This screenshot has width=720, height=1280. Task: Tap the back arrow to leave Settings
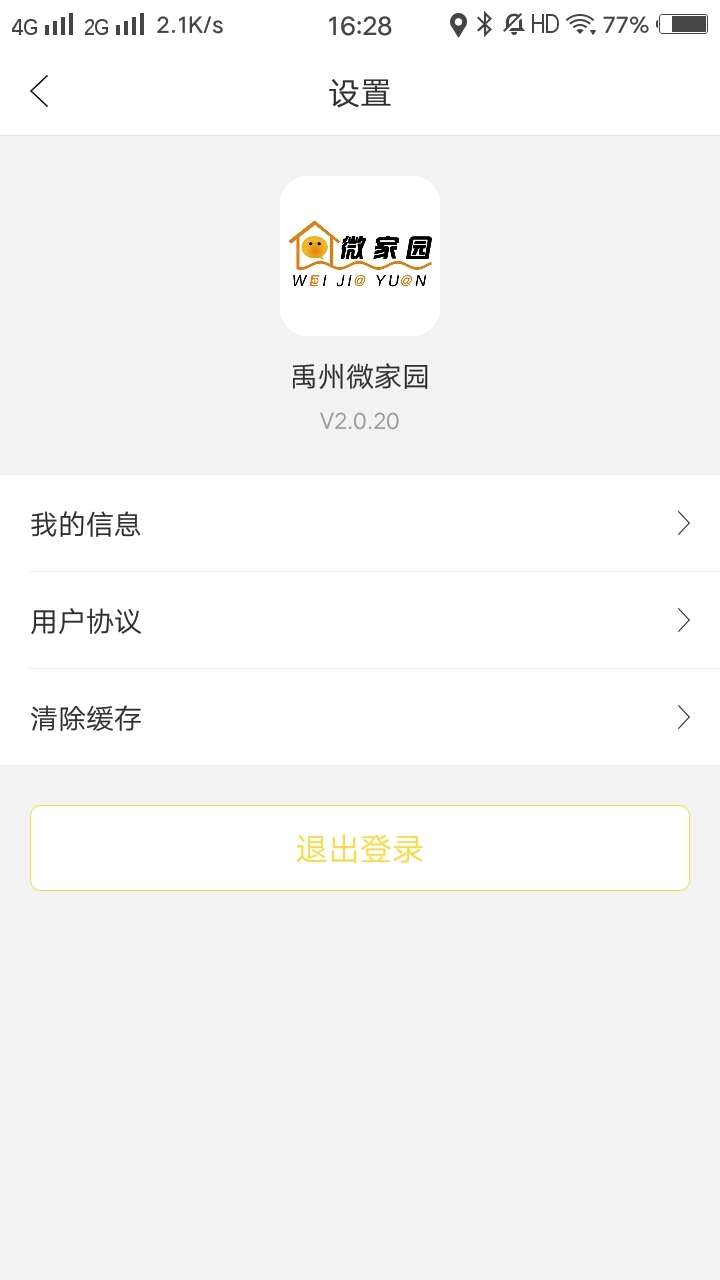pos(38,91)
